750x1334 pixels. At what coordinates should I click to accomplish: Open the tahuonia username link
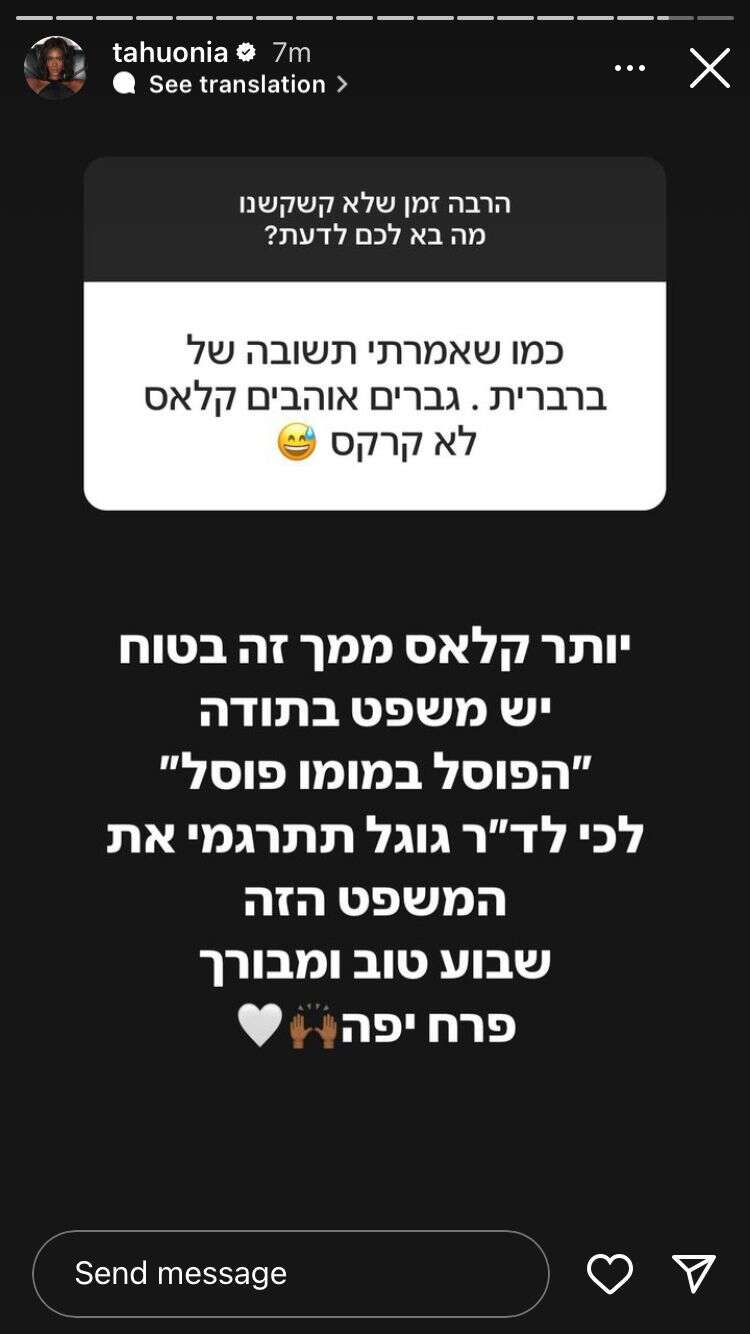click(170, 52)
